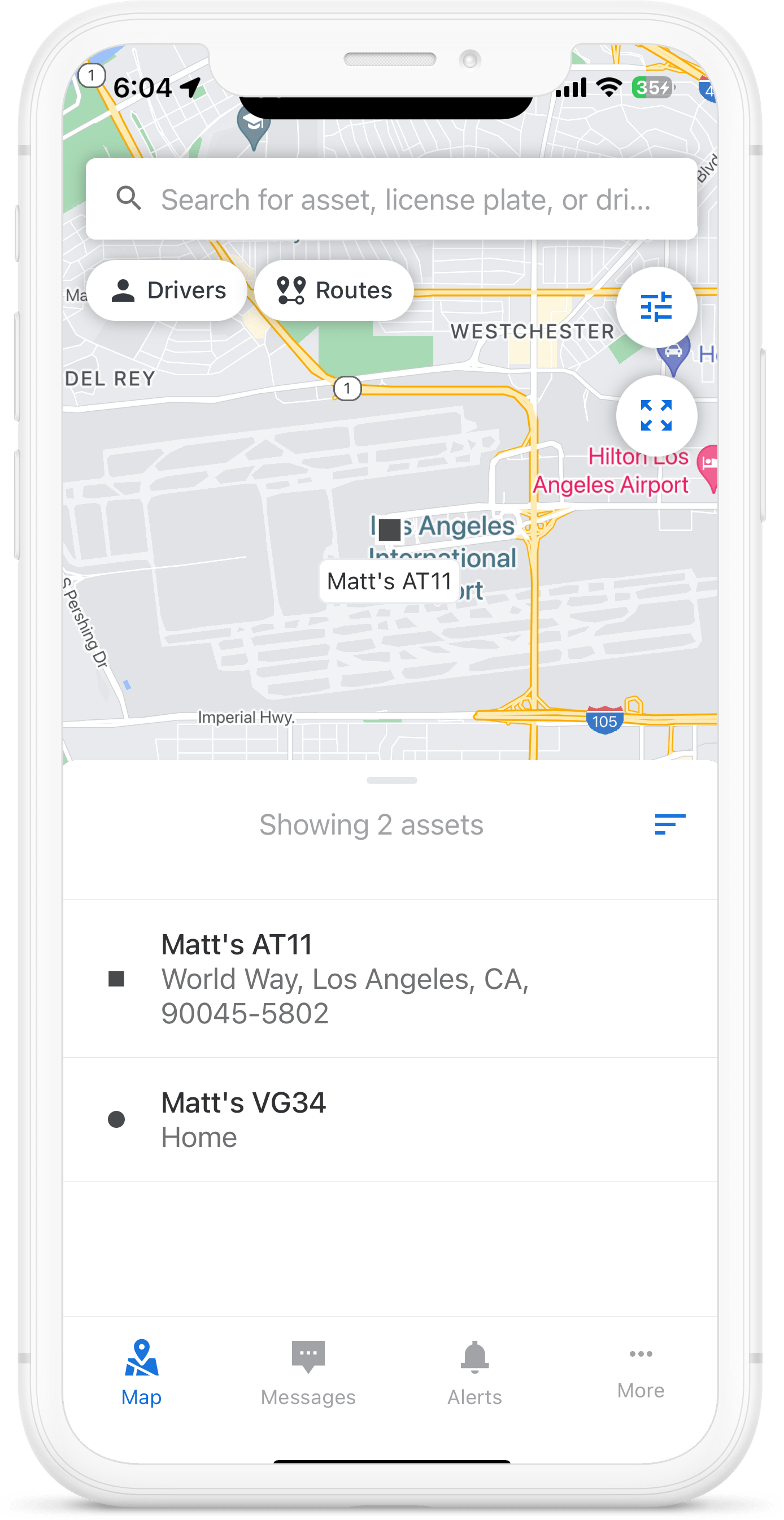Toggle the Drivers map filter chip
The width and height of the screenshot is (784, 1520).
[167, 290]
